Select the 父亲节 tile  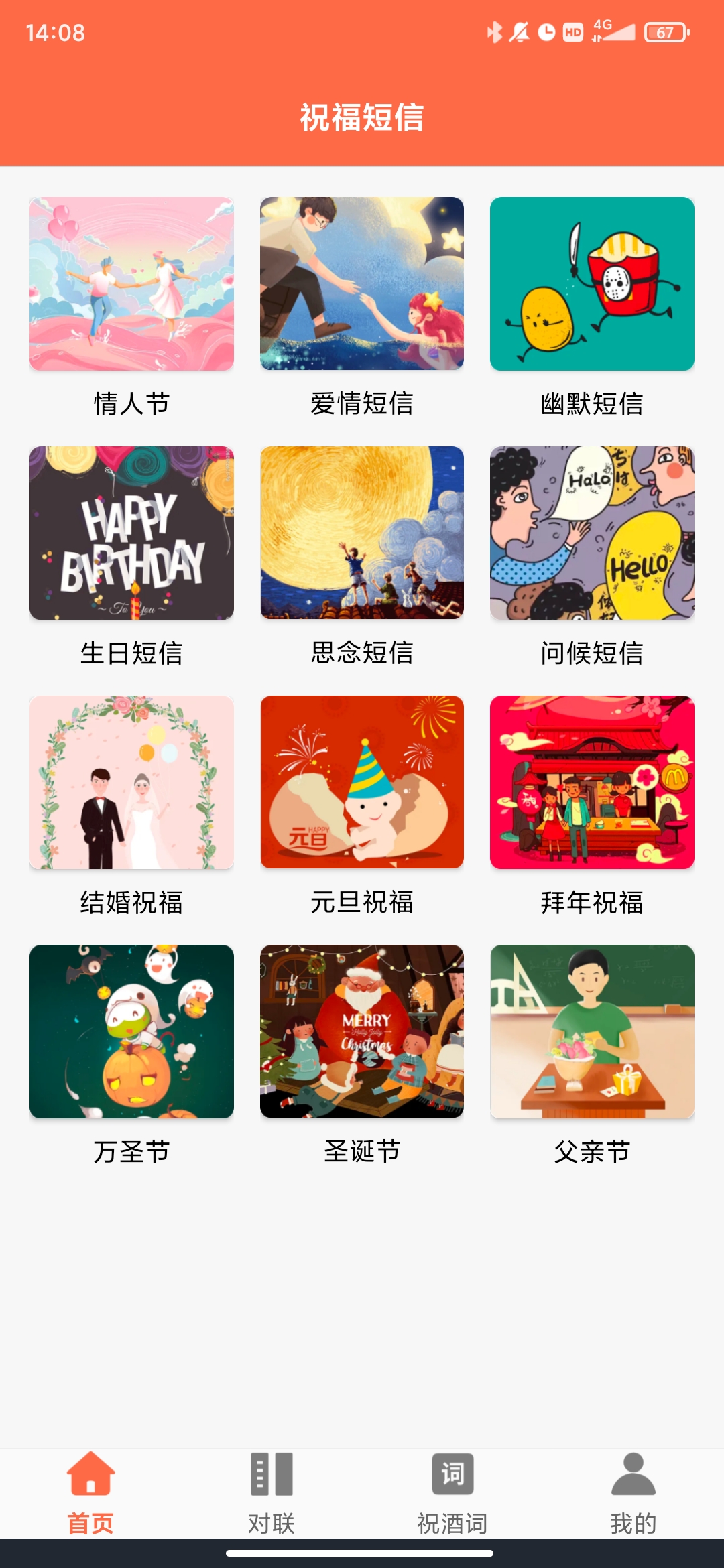(x=592, y=1032)
